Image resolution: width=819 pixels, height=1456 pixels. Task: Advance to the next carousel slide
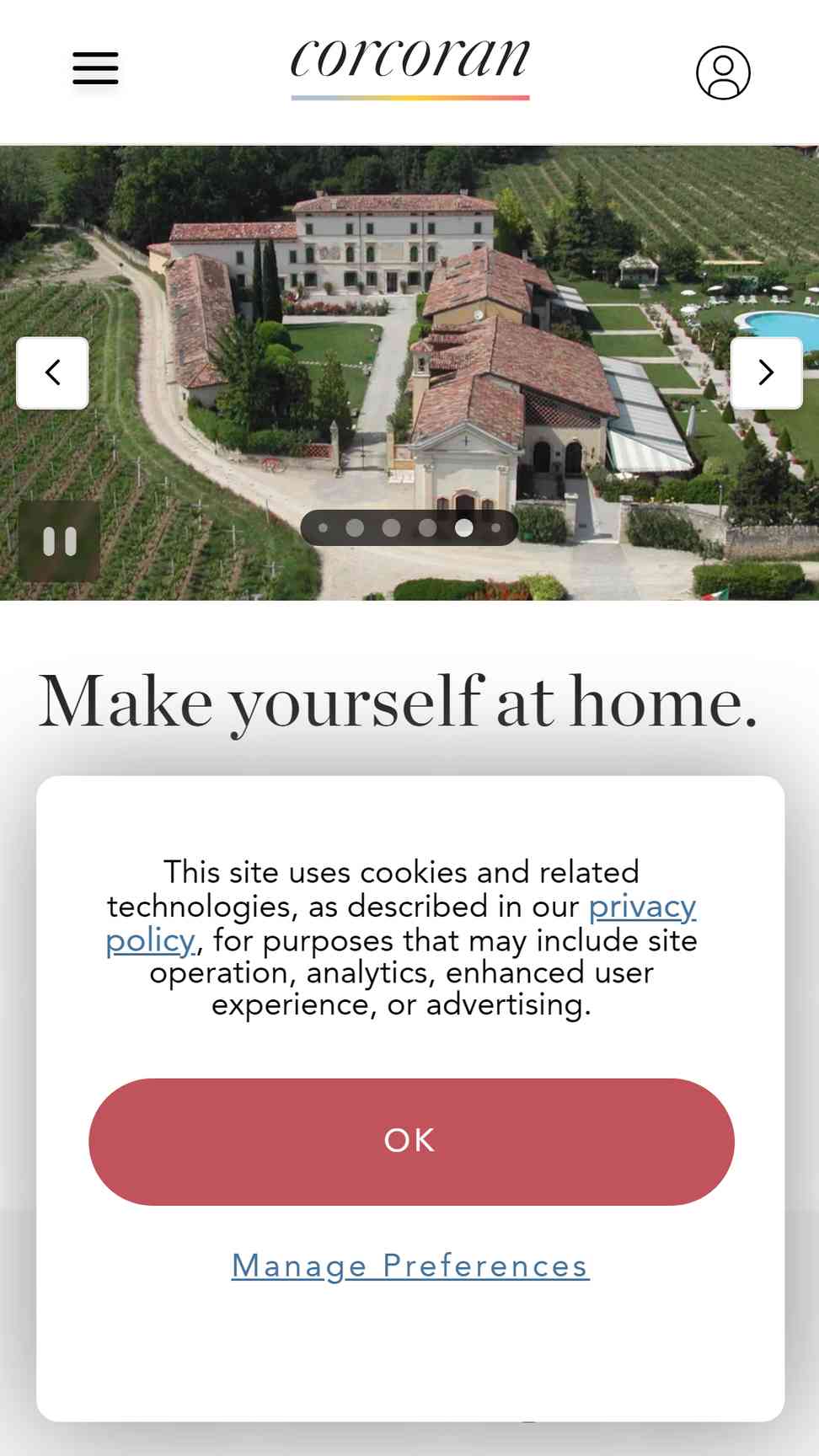tap(766, 372)
